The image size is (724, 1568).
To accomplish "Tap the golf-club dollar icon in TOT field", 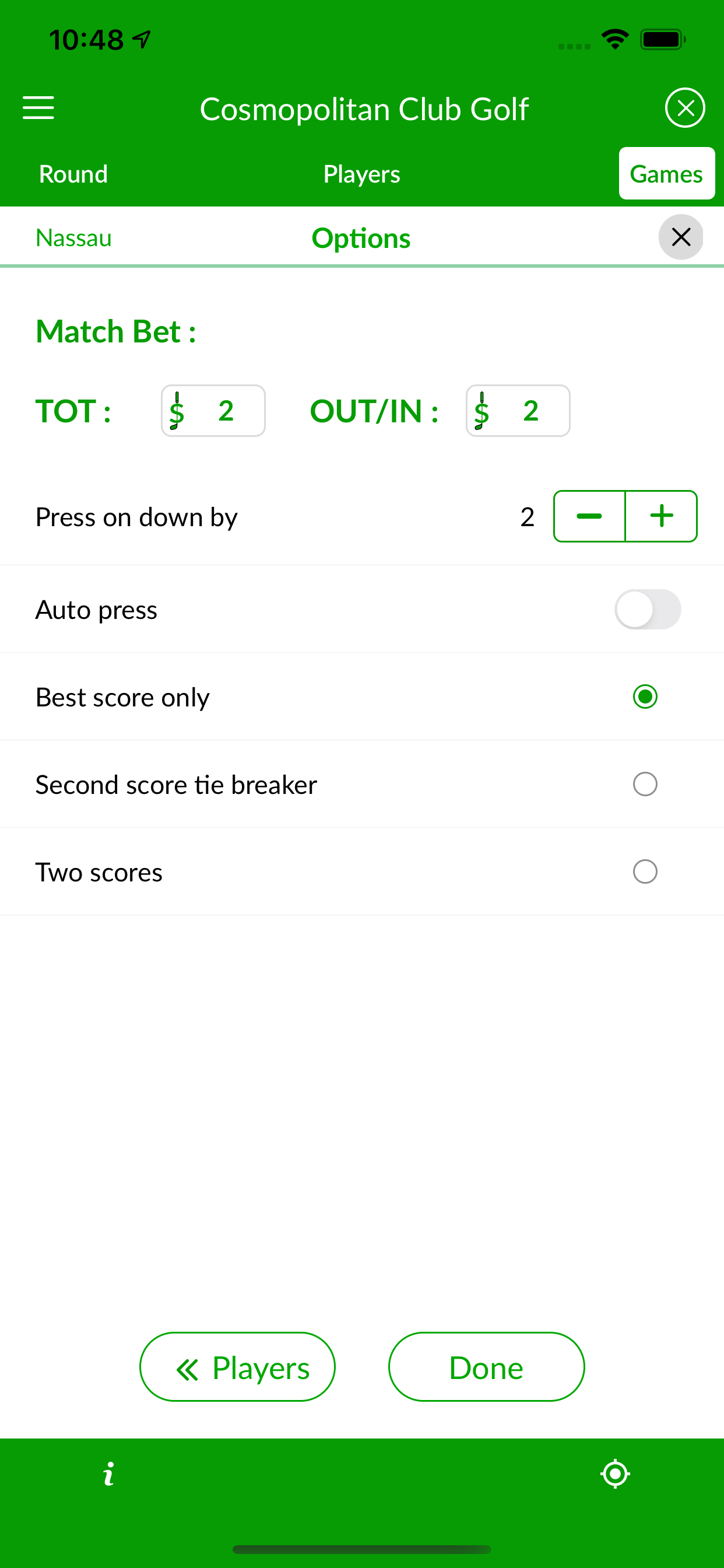I will [177, 410].
